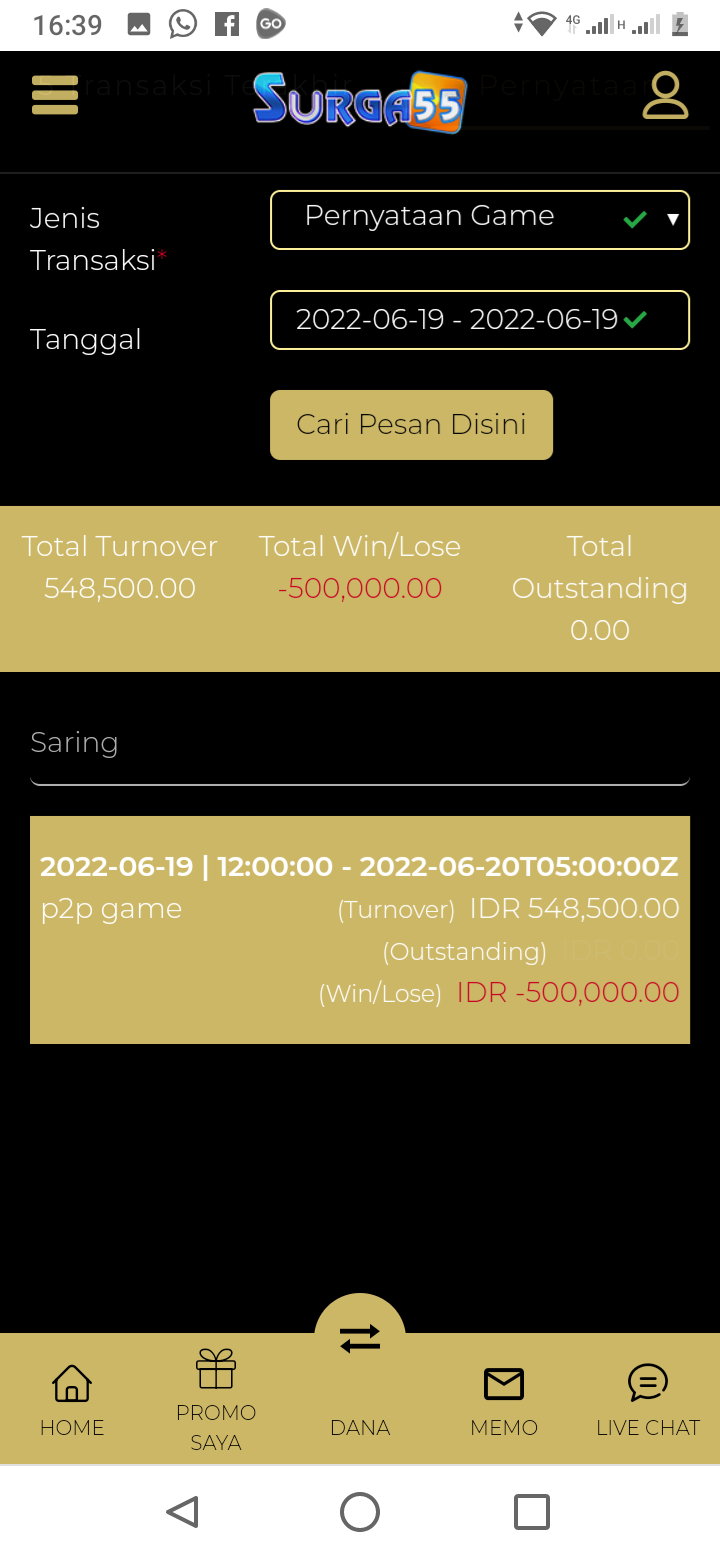Screen dimensions: 720x1560
Task: Go to the Home tab
Action: [x=72, y=1400]
